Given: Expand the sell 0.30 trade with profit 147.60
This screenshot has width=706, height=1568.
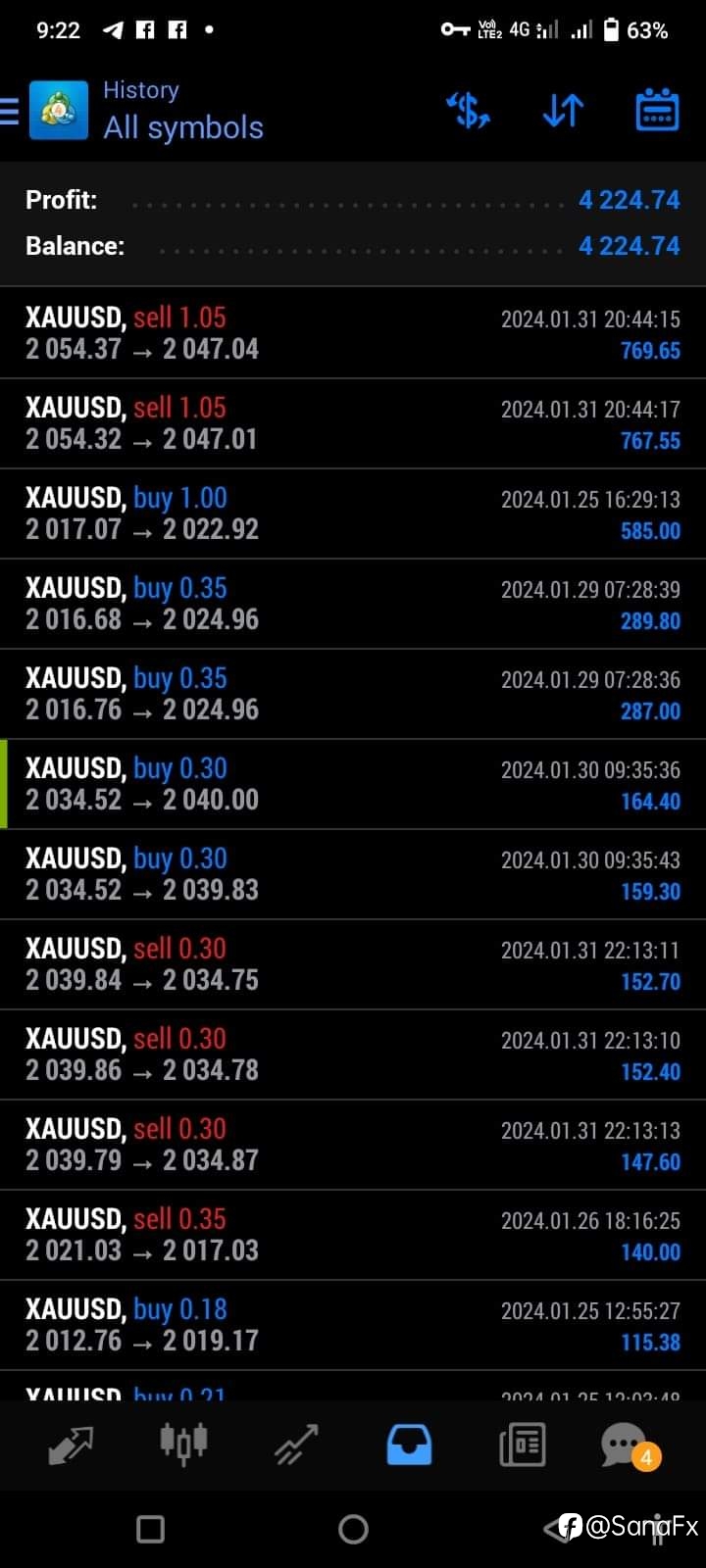Looking at the screenshot, I should tap(353, 1145).
